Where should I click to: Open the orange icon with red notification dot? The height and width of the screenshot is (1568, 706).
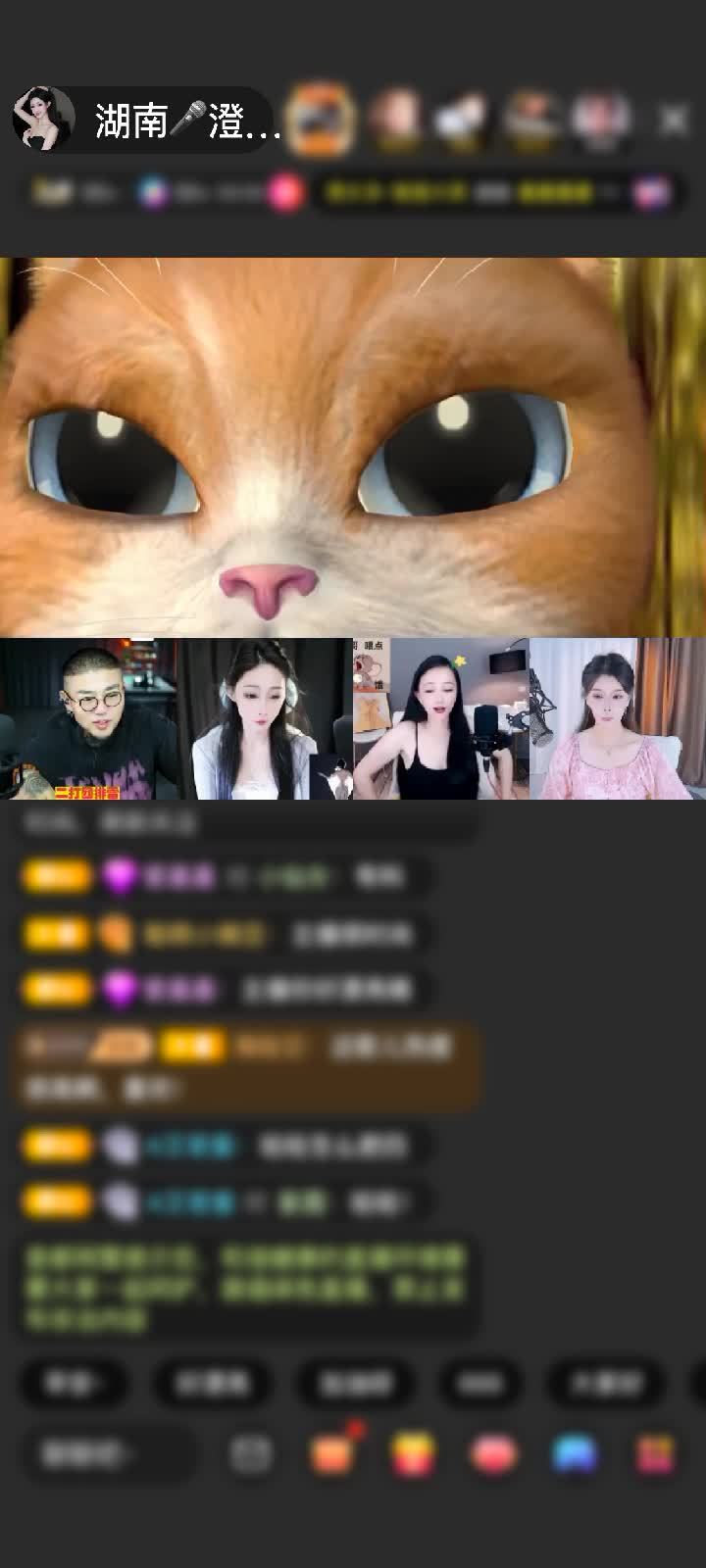click(x=332, y=1454)
